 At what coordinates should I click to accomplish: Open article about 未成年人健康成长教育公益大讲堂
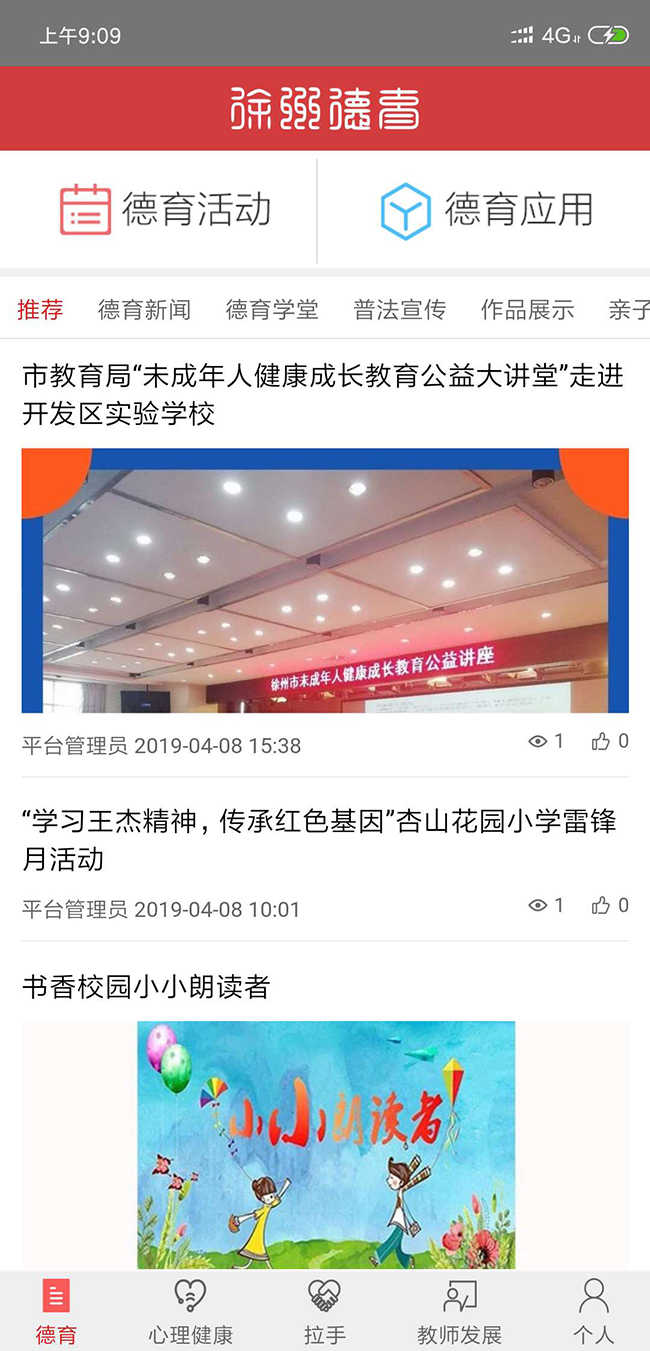pyautogui.click(x=322, y=394)
